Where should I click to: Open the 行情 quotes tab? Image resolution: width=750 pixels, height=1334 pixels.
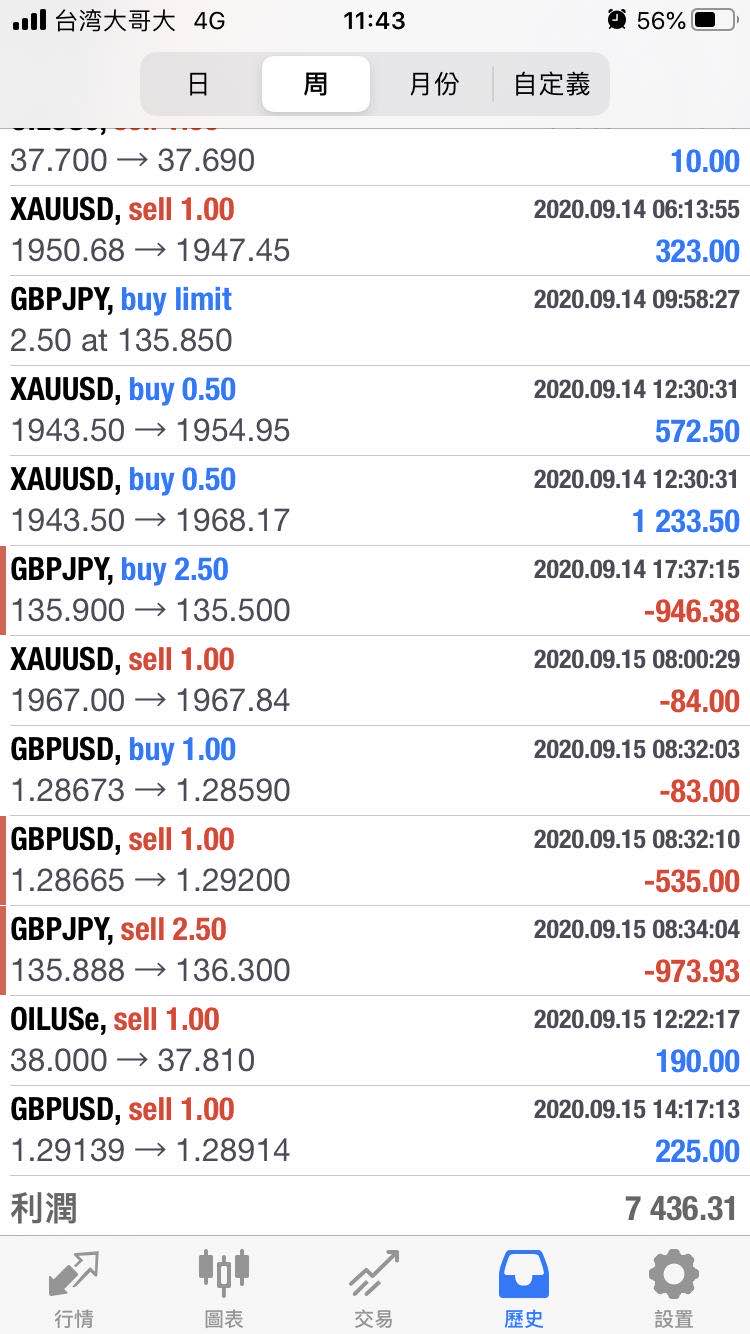pyautogui.click(x=75, y=1287)
